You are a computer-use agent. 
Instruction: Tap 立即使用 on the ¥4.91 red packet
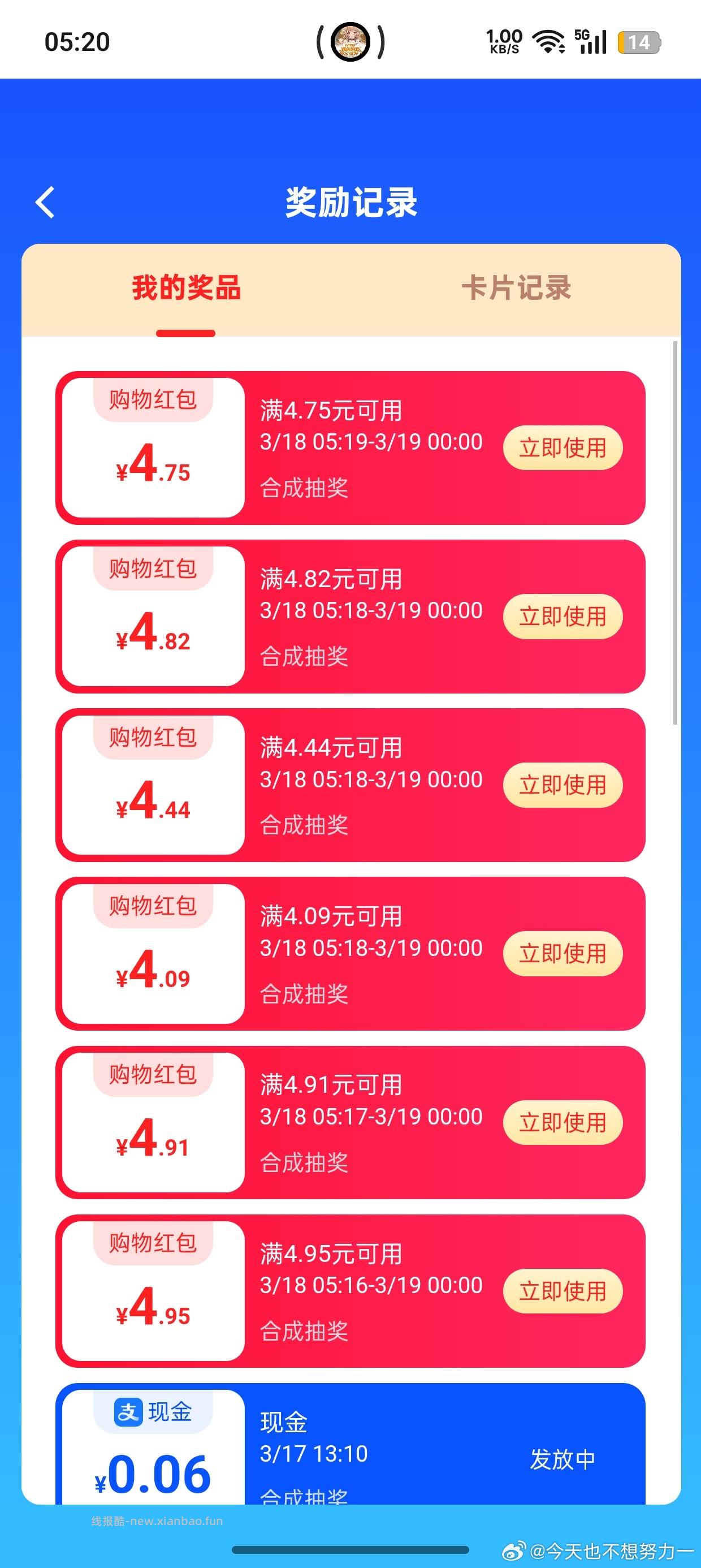coord(562,1123)
